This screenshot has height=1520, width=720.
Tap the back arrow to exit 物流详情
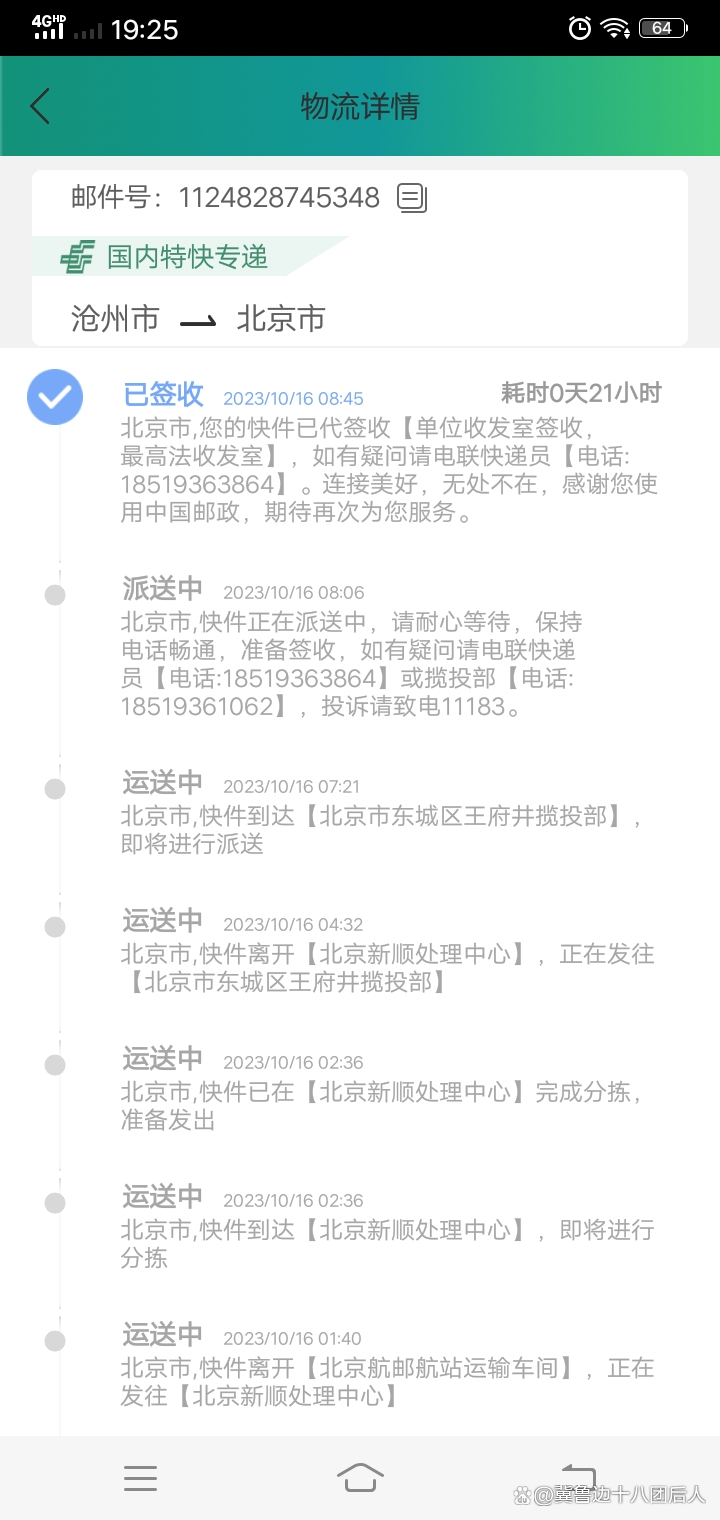point(40,105)
